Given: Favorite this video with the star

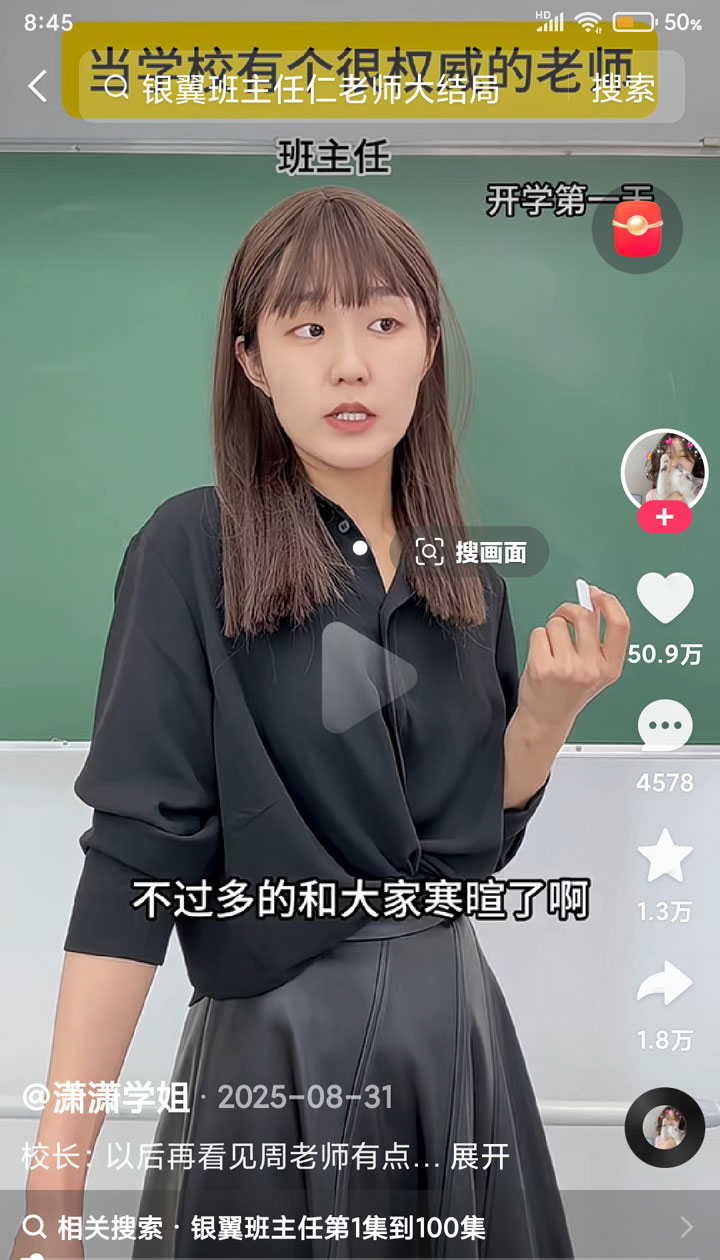Looking at the screenshot, I should (x=665, y=856).
